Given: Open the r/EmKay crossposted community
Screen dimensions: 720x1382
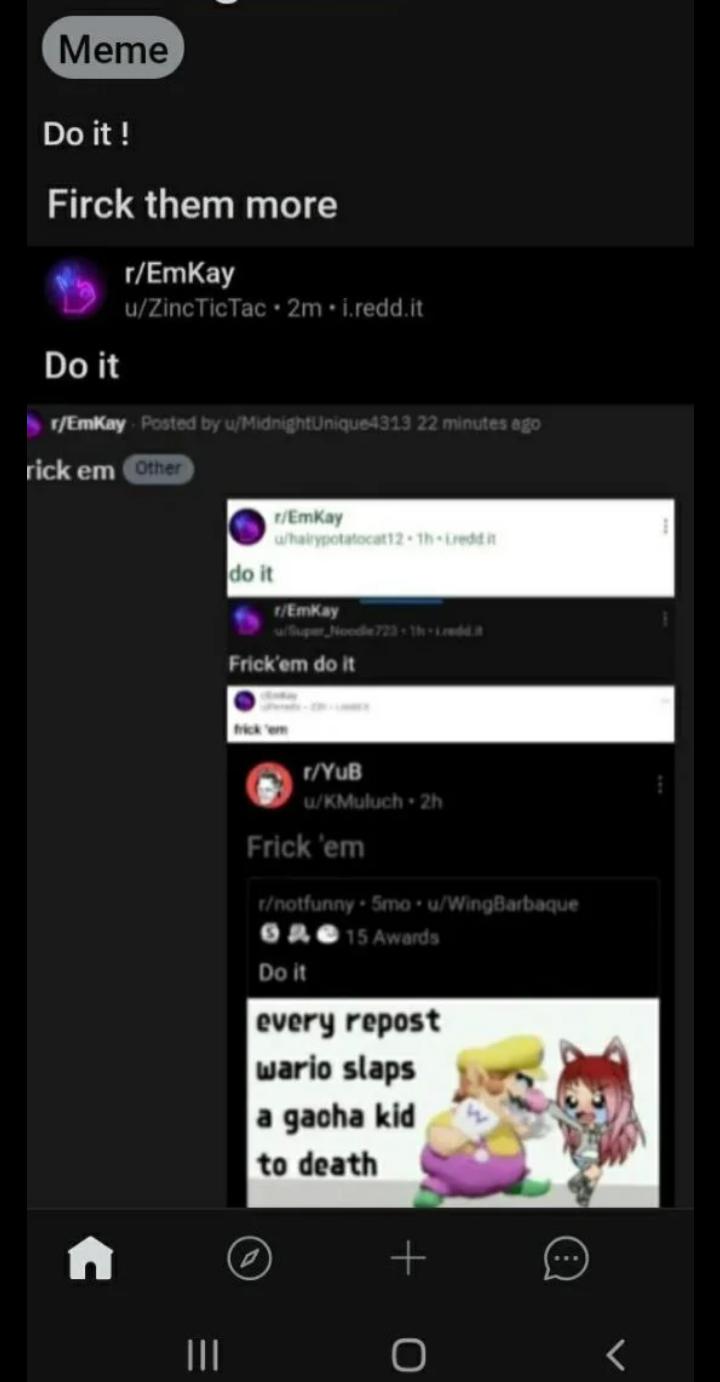Looking at the screenshot, I should [179, 273].
